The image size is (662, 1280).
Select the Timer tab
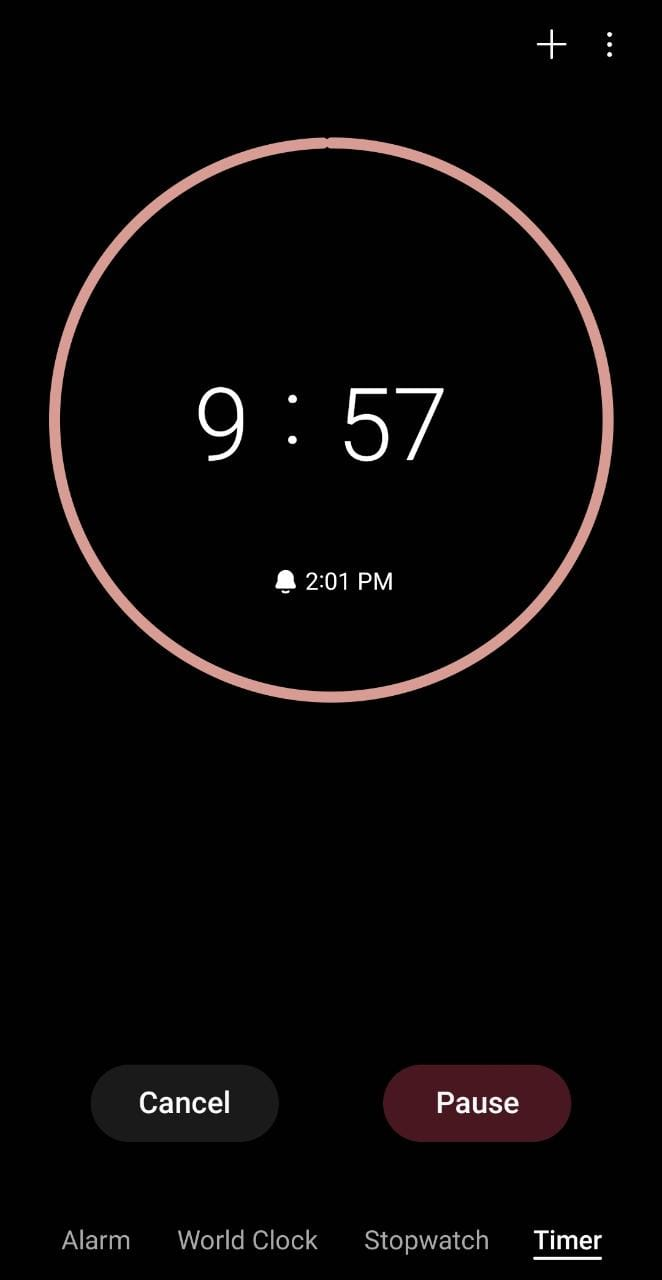568,1241
